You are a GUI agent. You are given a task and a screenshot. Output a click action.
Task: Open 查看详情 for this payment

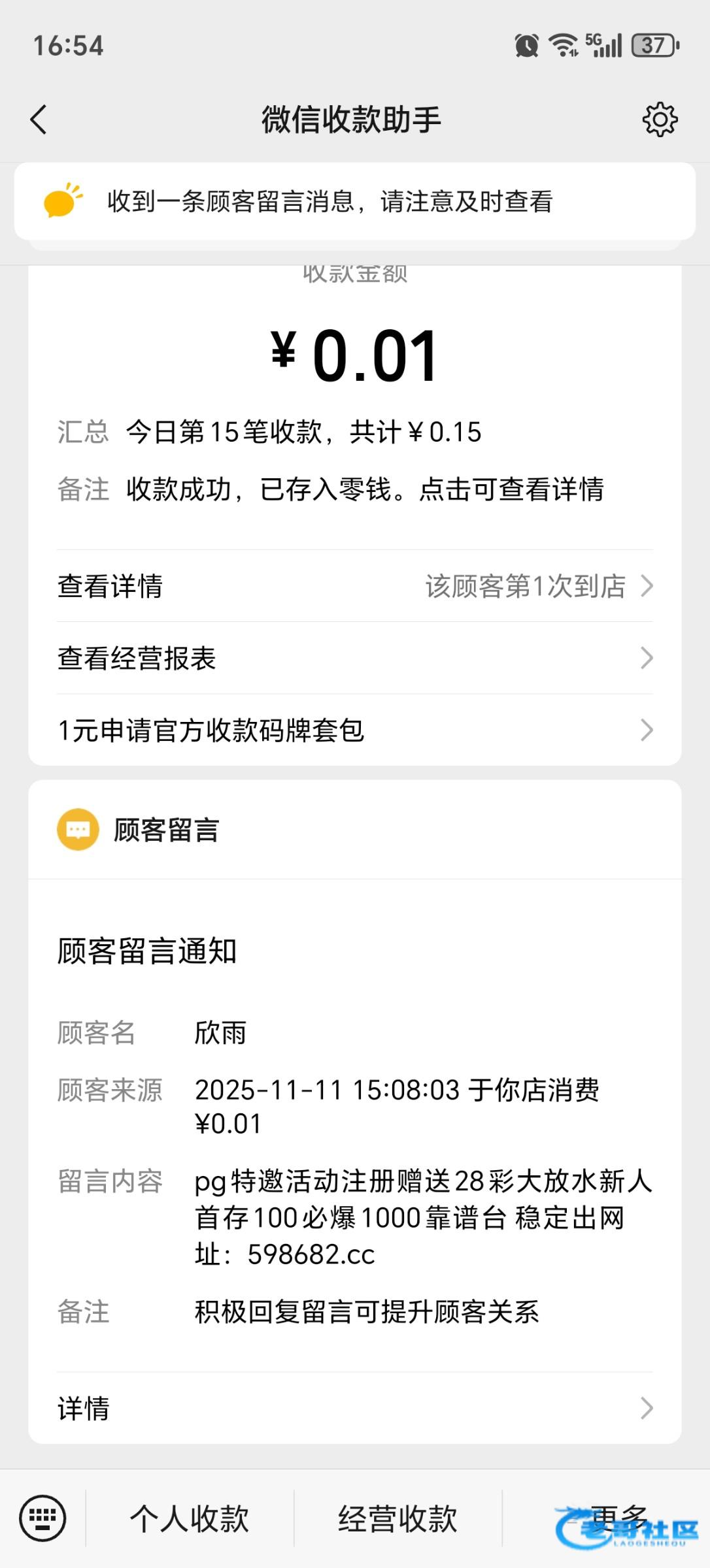(354, 586)
